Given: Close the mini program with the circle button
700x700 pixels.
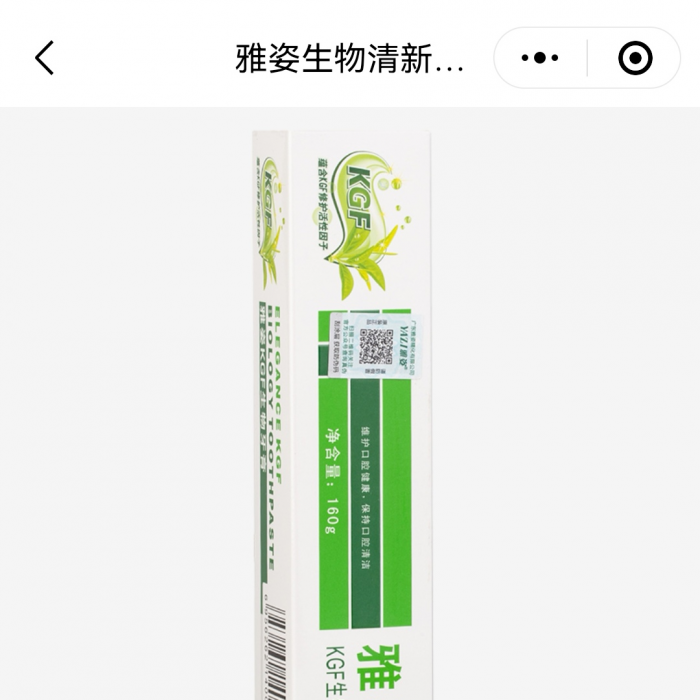Looking at the screenshot, I should (635, 58).
